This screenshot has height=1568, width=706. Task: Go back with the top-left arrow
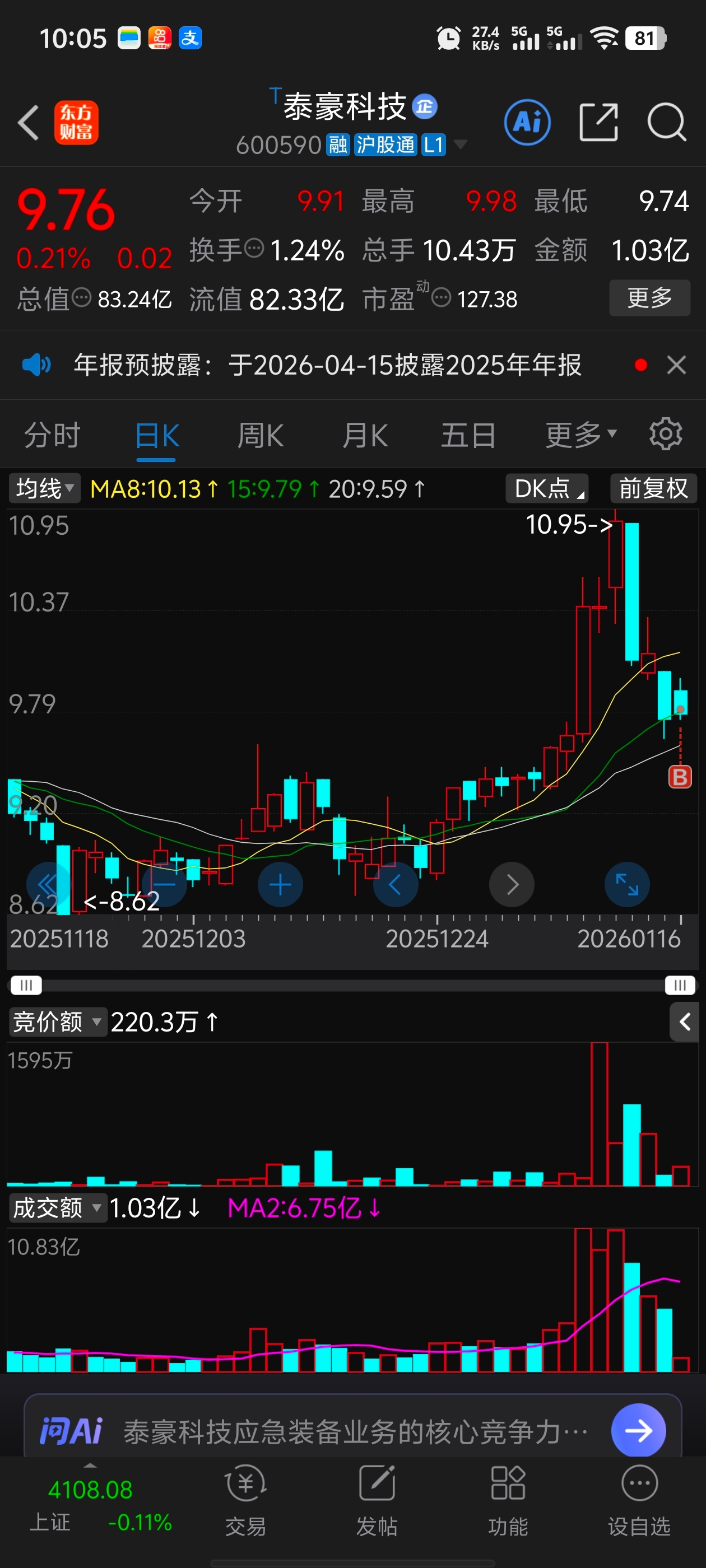[x=28, y=122]
